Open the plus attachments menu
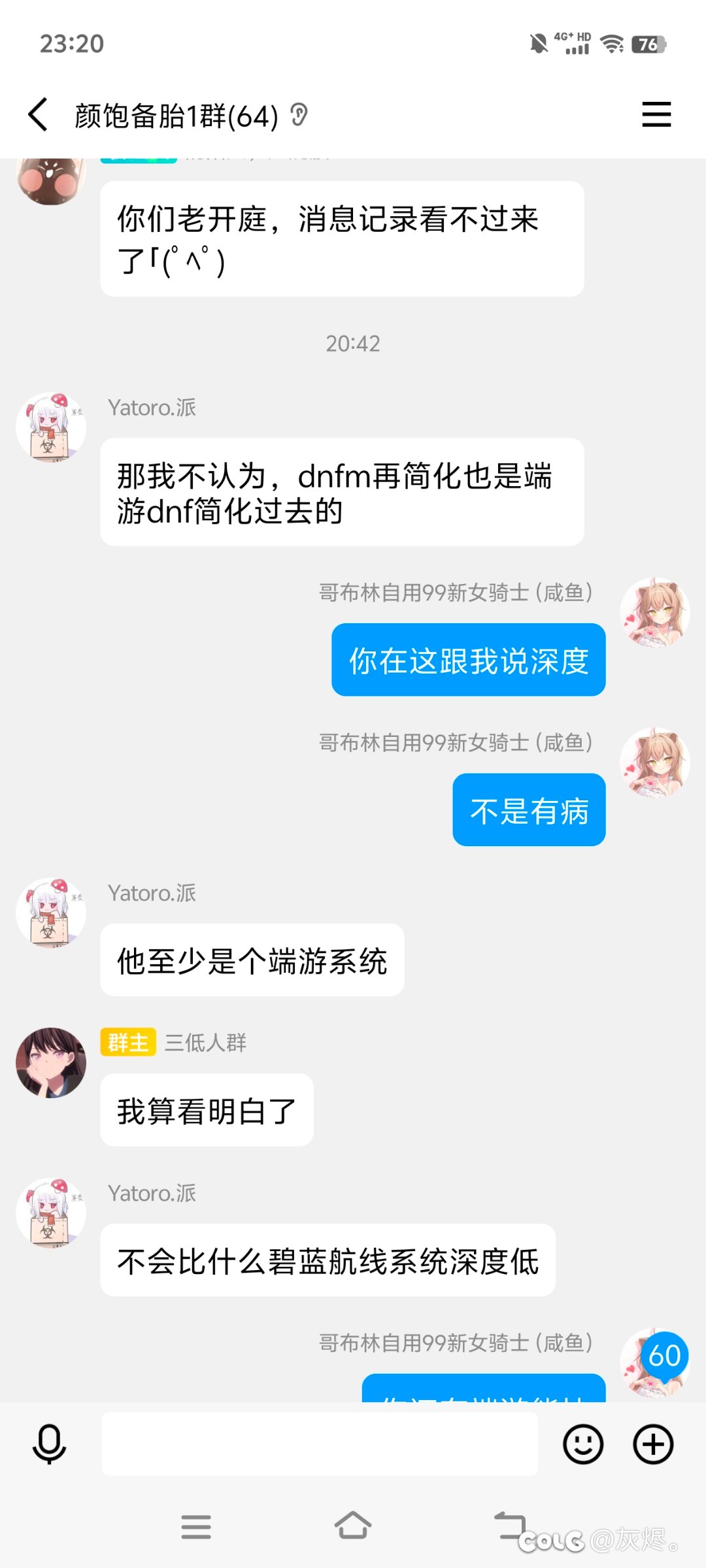The width and height of the screenshot is (706, 1568). click(x=653, y=1444)
